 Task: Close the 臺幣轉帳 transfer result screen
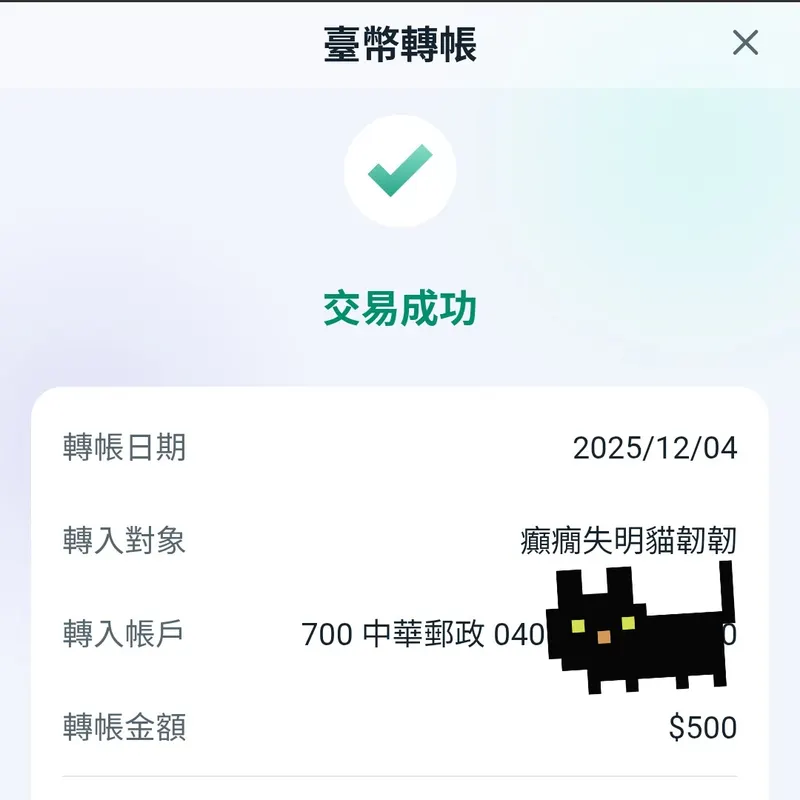(x=745, y=43)
